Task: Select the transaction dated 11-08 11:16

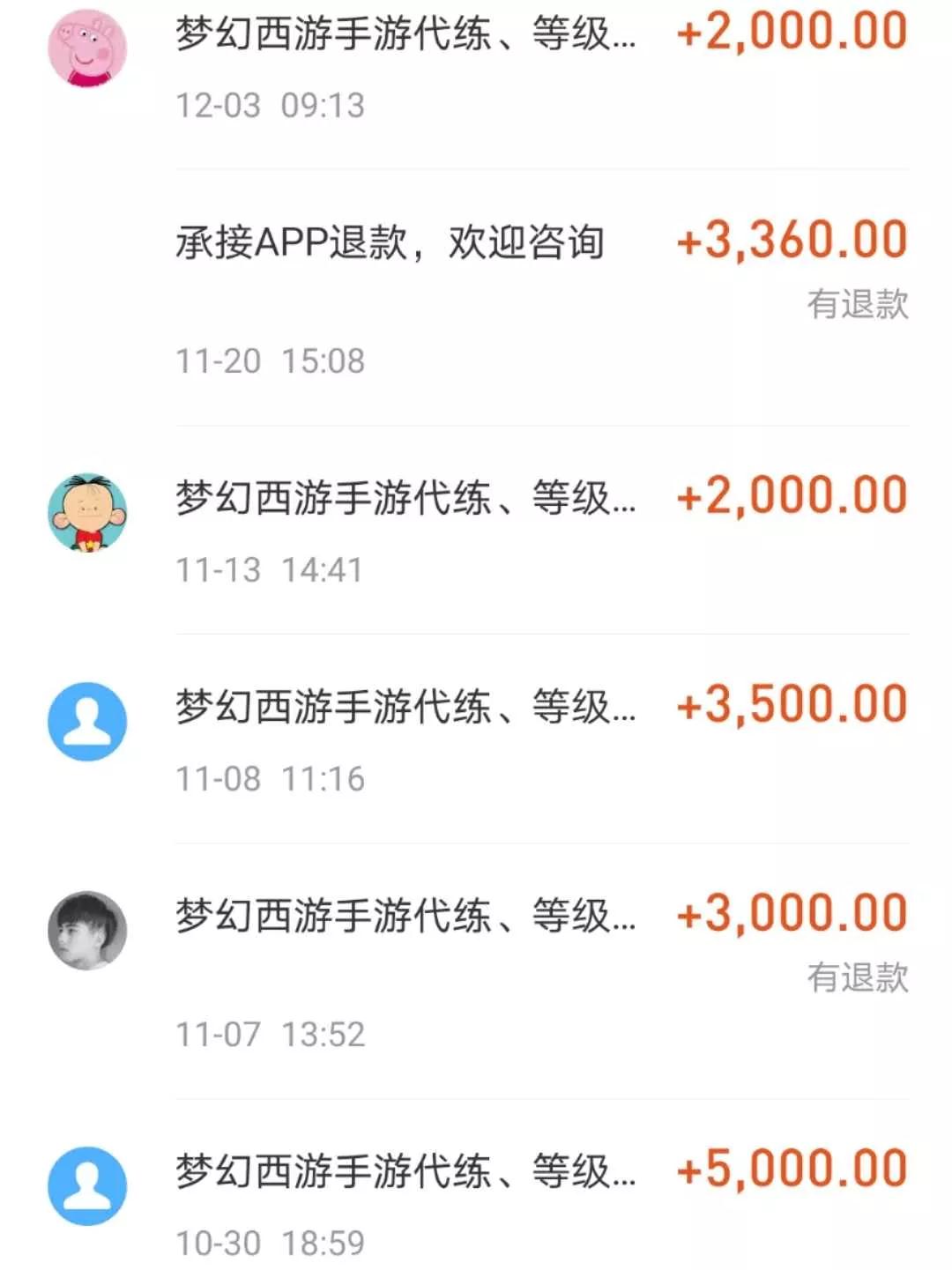Action: pyautogui.click(x=271, y=777)
